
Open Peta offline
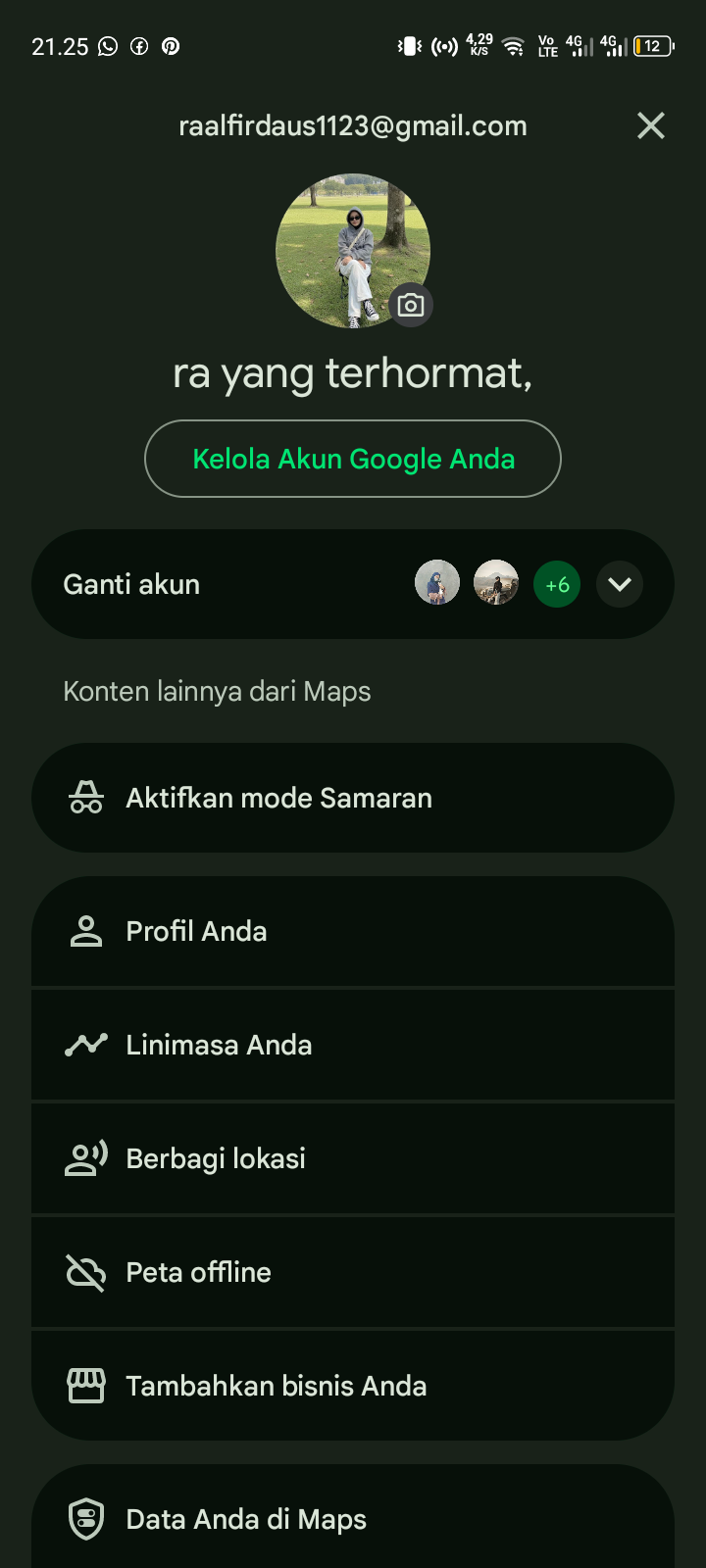(x=353, y=1272)
